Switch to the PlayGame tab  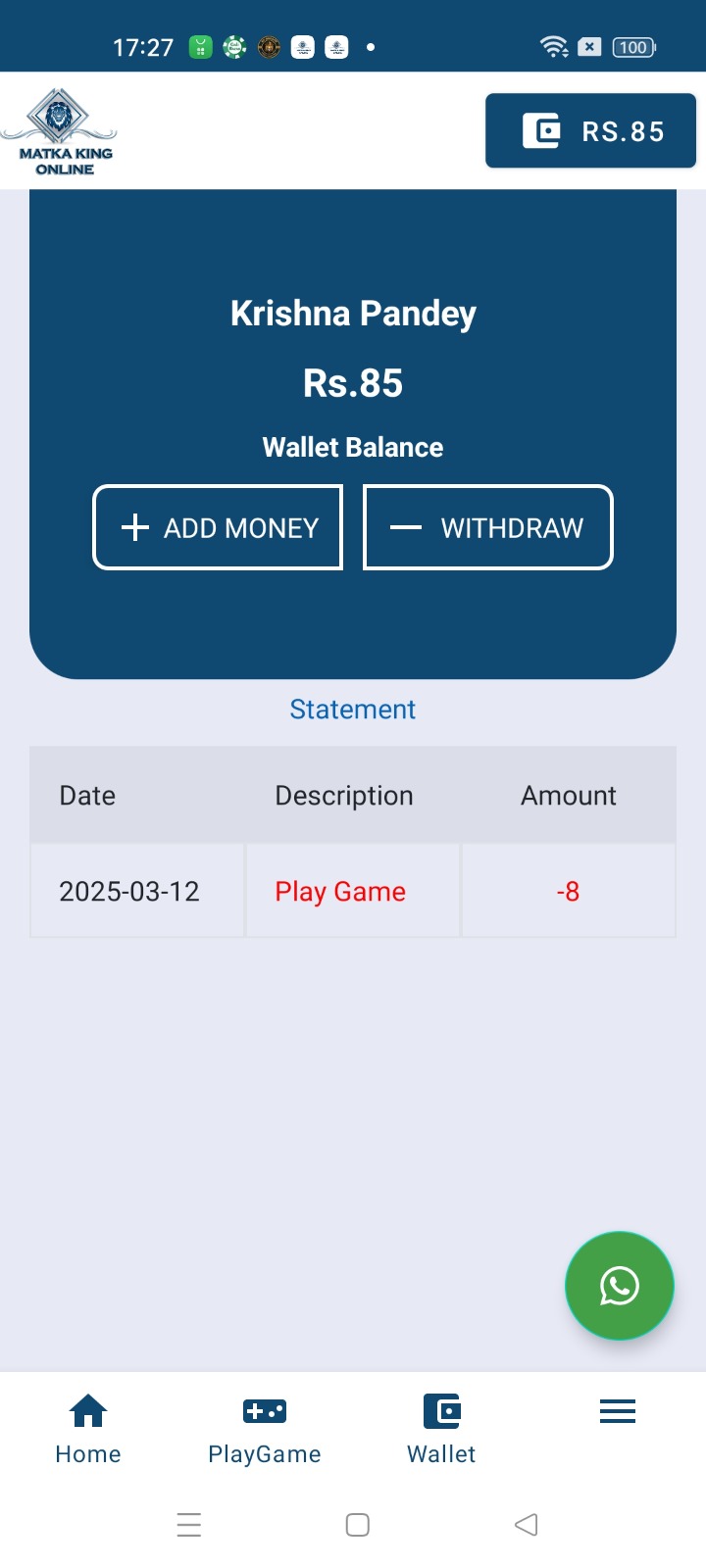tap(265, 1429)
